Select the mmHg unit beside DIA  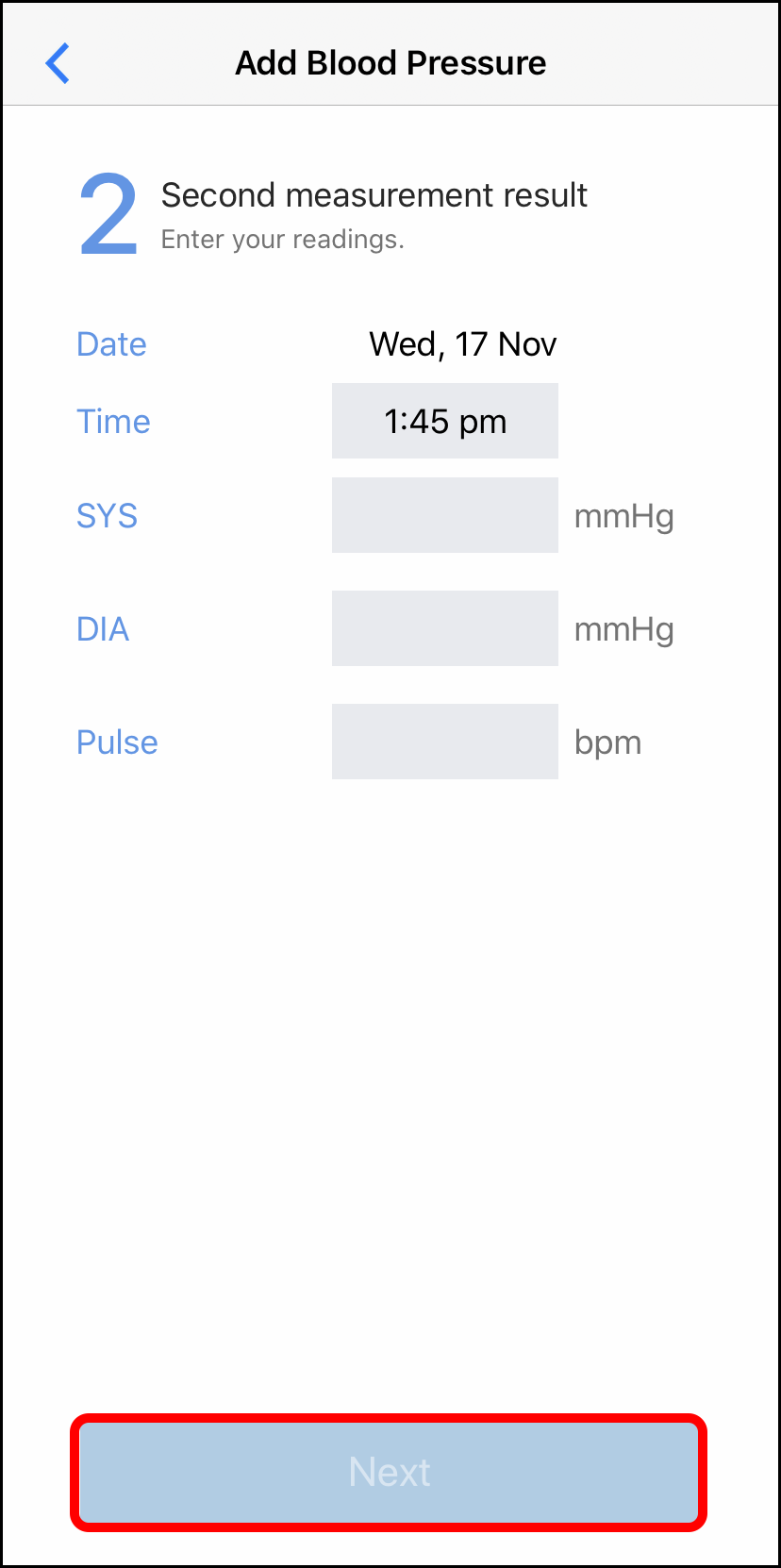point(624,628)
